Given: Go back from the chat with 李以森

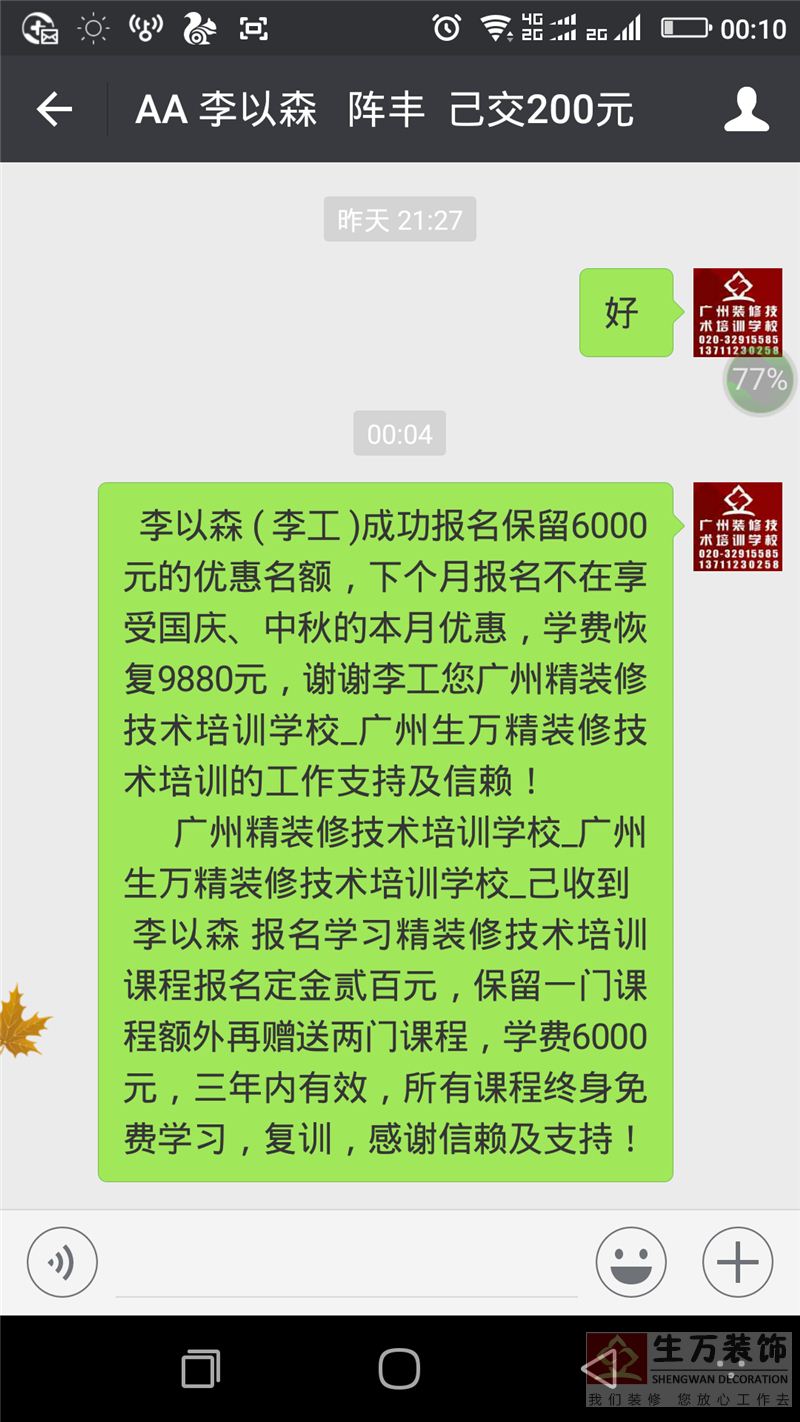Looking at the screenshot, I should point(54,109).
